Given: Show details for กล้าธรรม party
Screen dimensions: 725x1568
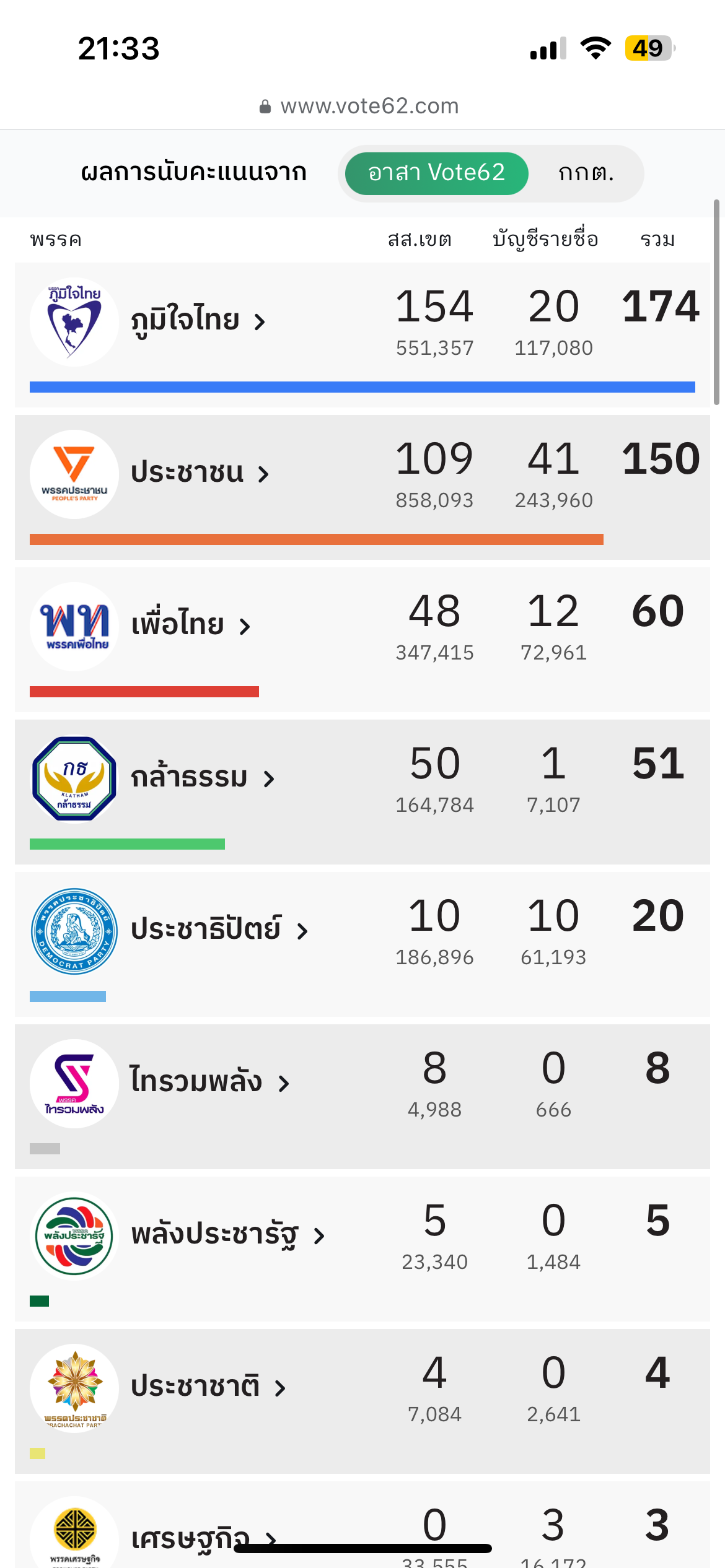Looking at the screenshot, I should click(203, 778).
